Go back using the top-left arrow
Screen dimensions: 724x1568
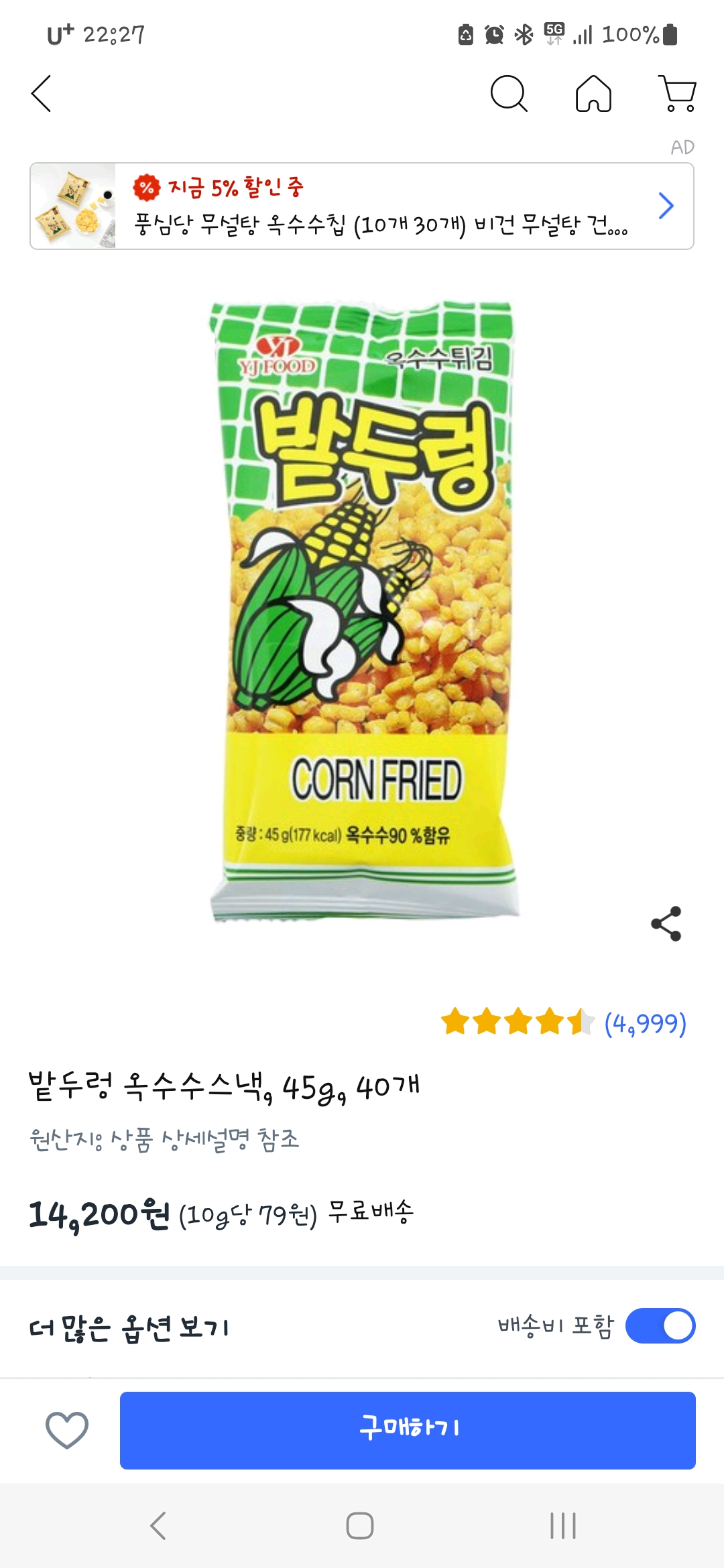pos(42,93)
